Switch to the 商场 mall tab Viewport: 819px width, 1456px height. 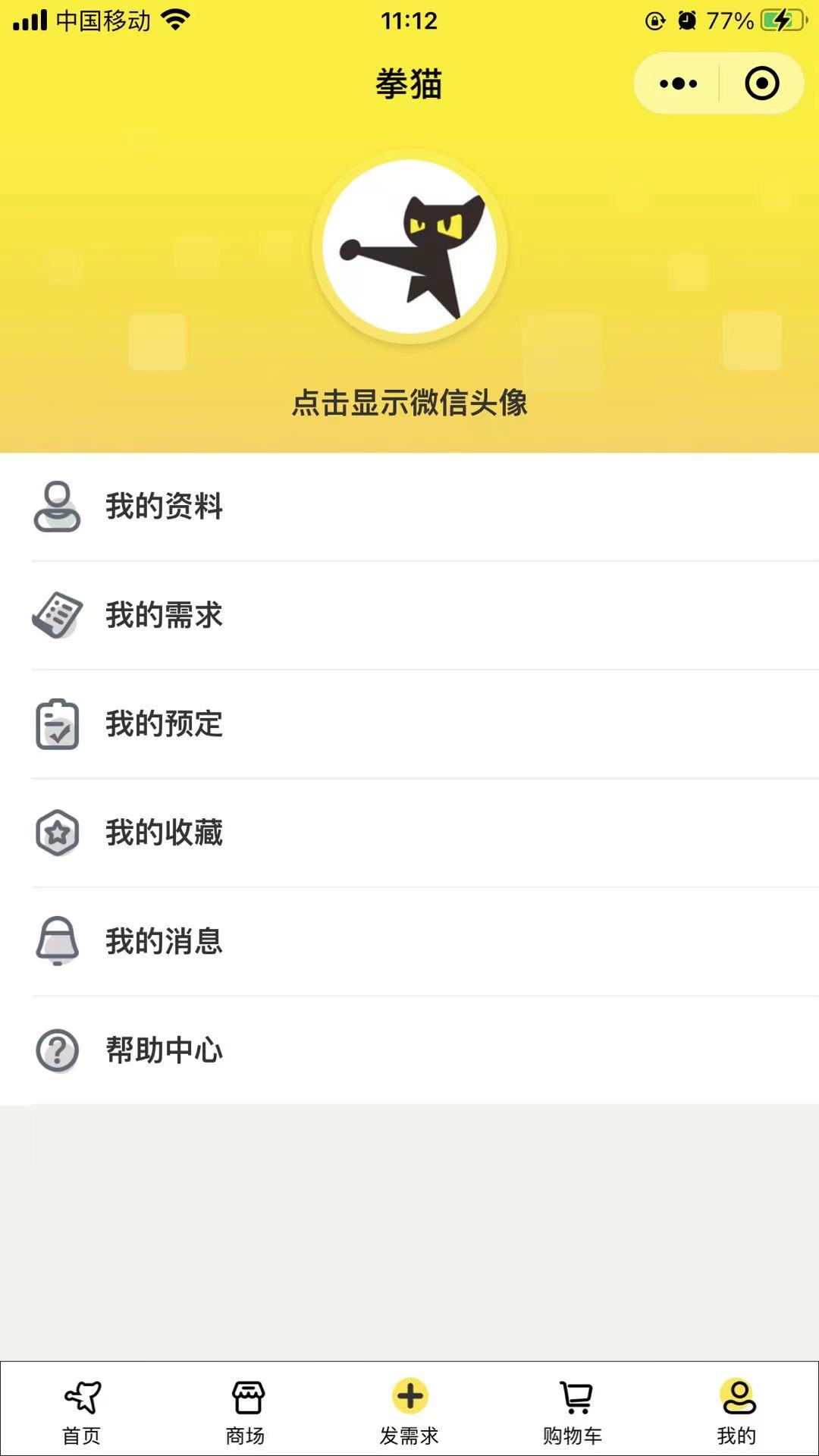246,1410
